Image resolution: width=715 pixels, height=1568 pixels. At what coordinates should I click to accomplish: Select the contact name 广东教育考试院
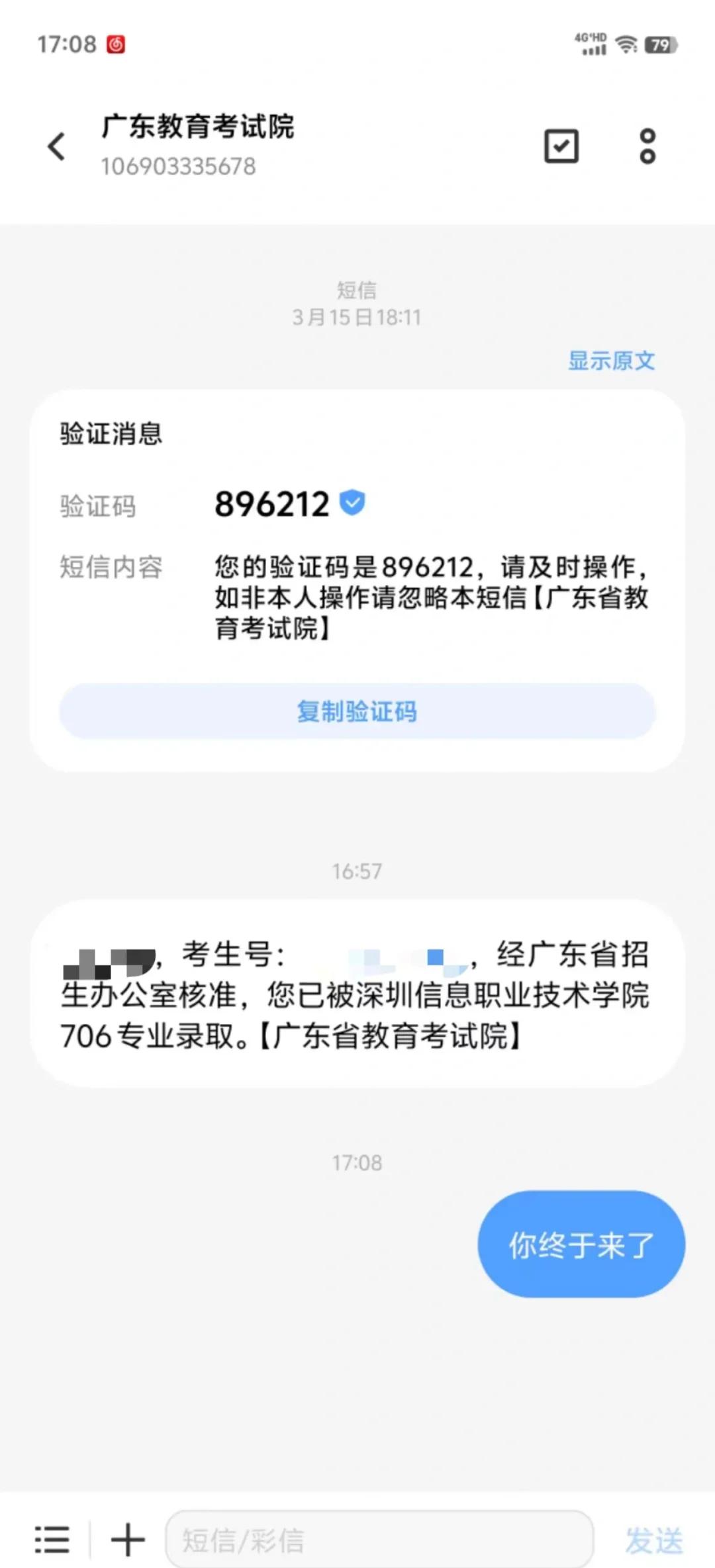pyautogui.click(x=199, y=129)
